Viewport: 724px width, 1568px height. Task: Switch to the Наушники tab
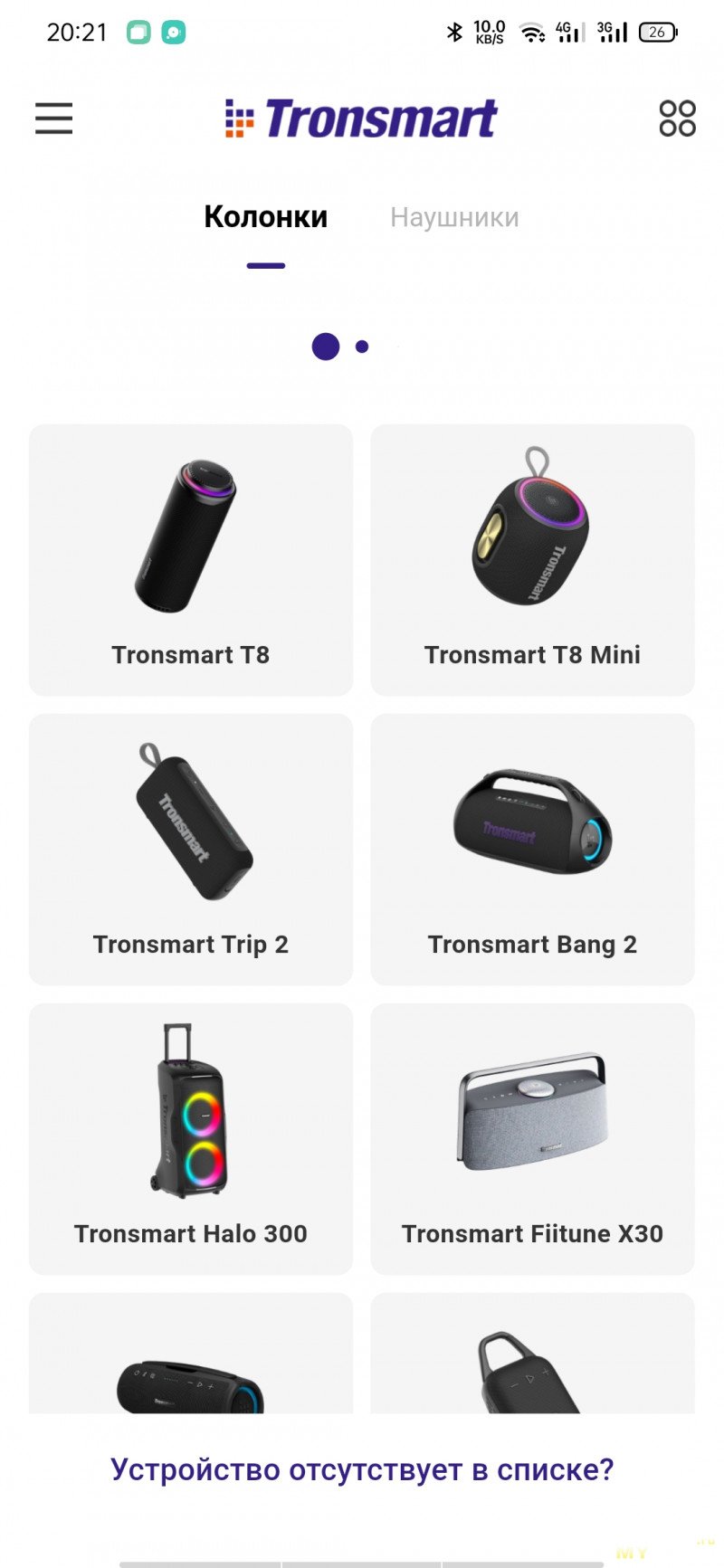454,217
